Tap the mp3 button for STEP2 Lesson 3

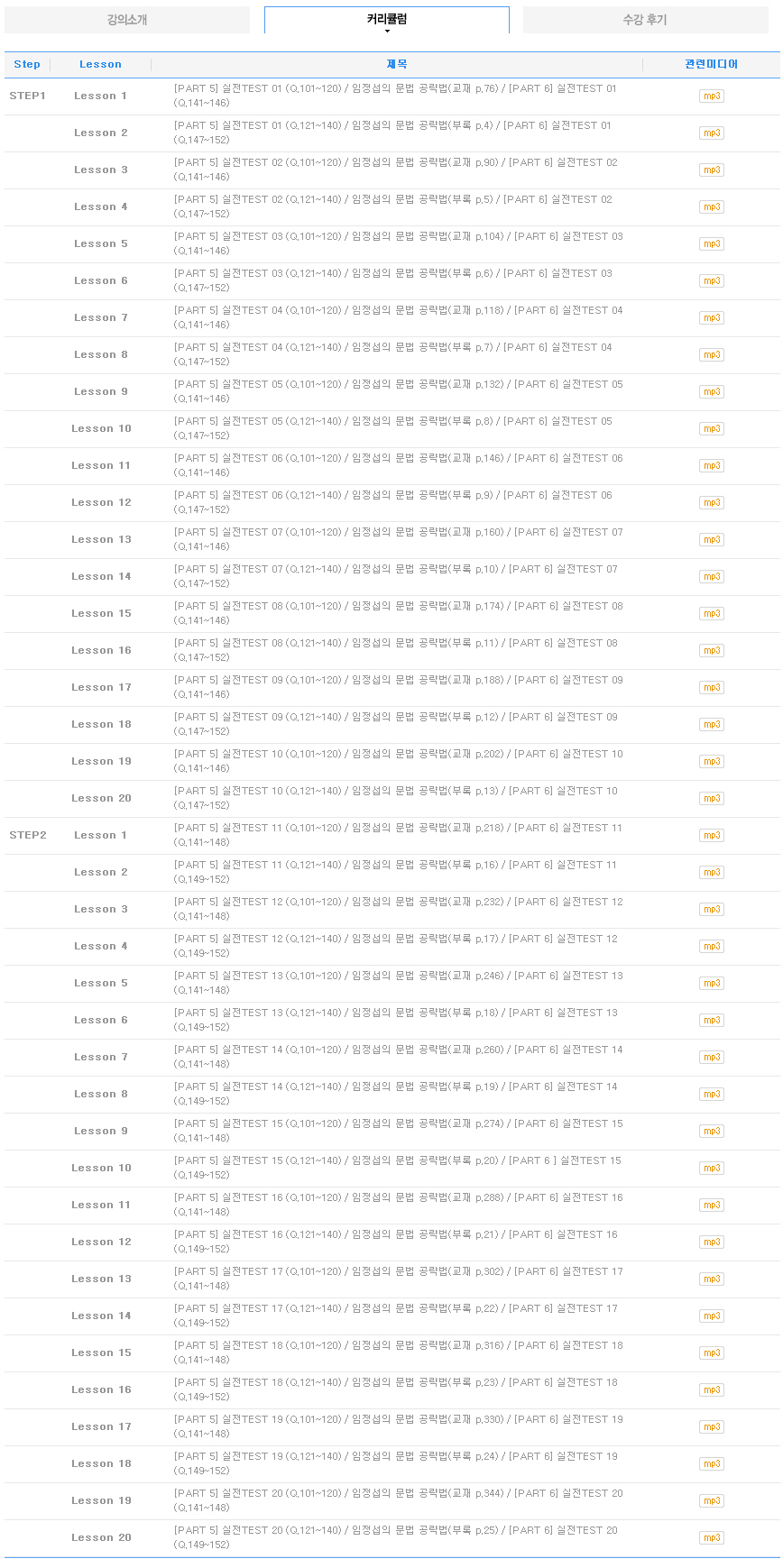(x=711, y=910)
